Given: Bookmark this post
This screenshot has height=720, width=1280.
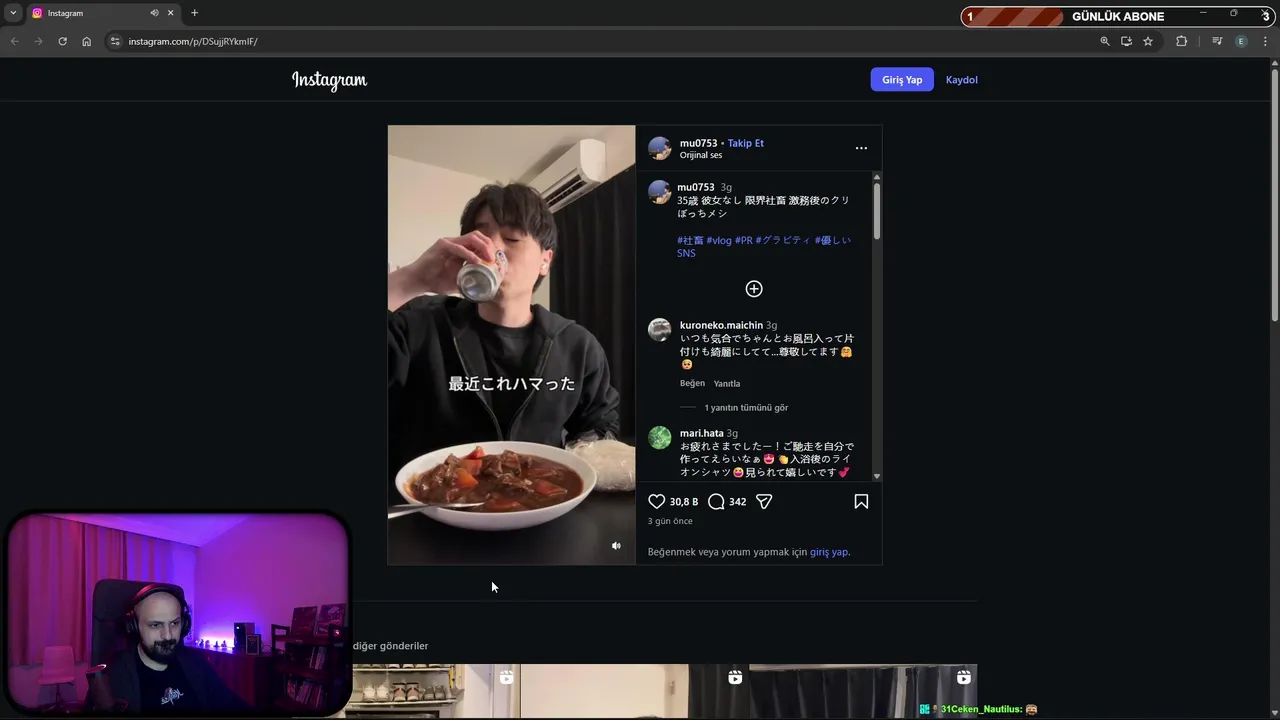Looking at the screenshot, I should [x=861, y=501].
